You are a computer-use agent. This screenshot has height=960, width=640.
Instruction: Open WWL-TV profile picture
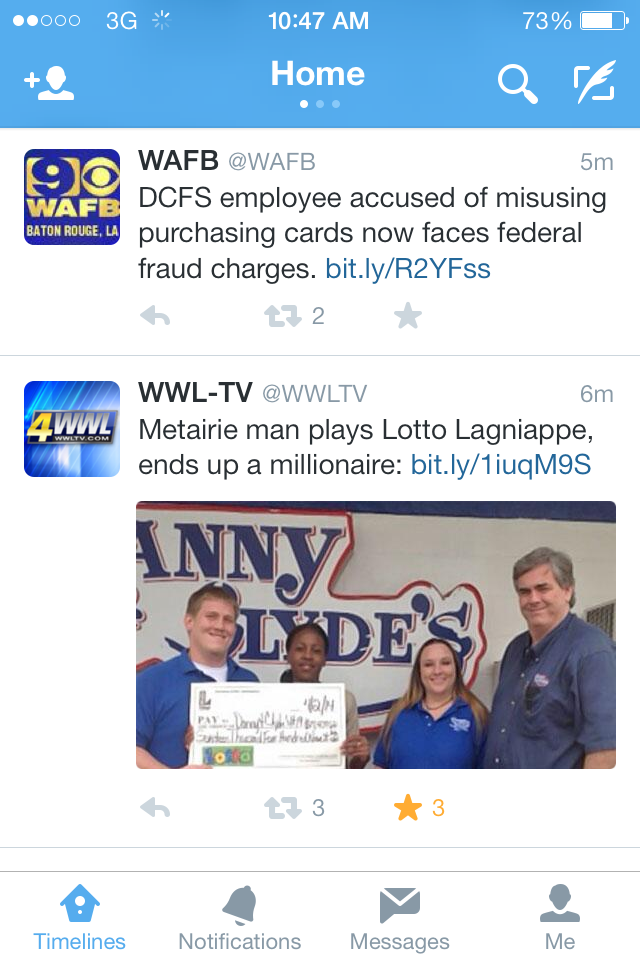click(72, 429)
